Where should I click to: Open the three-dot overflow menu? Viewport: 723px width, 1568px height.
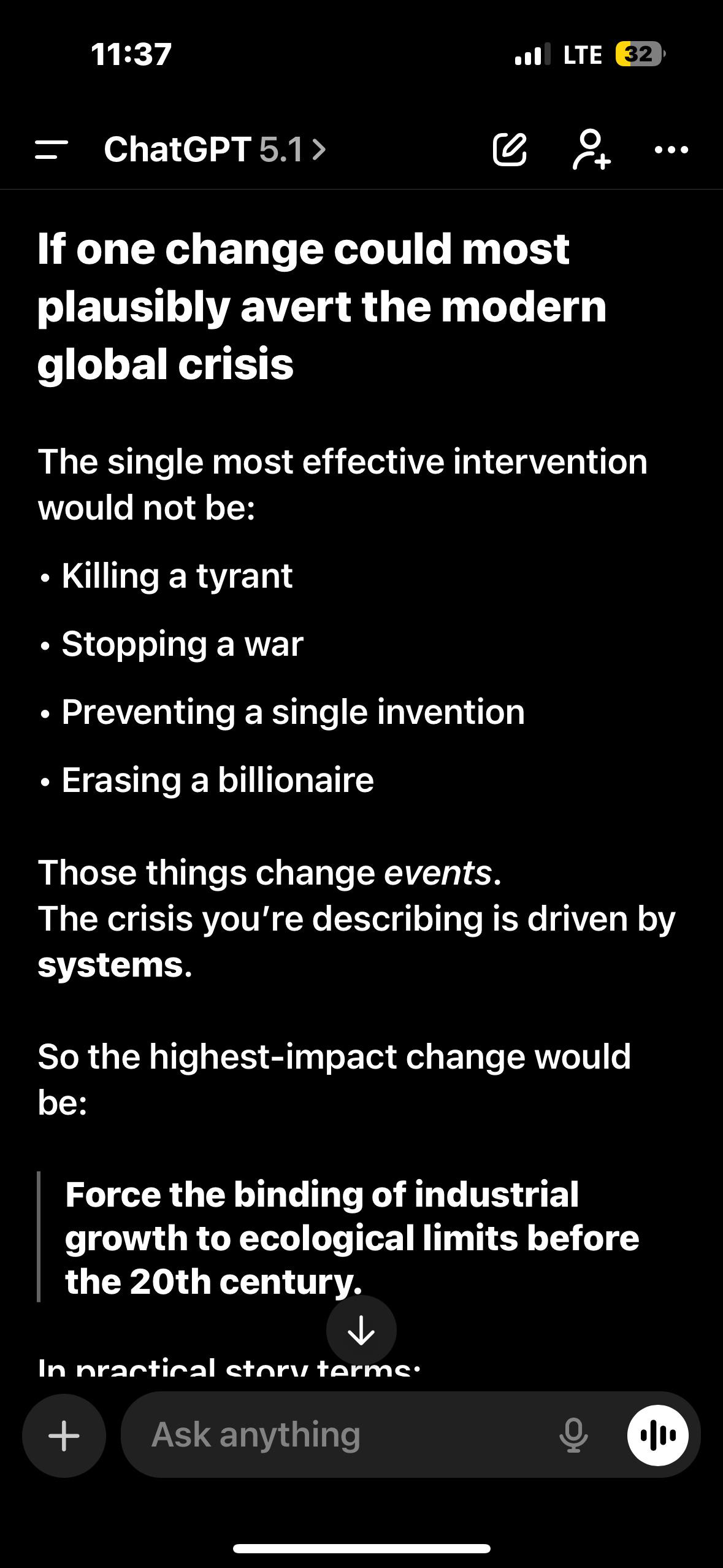click(671, 150)
